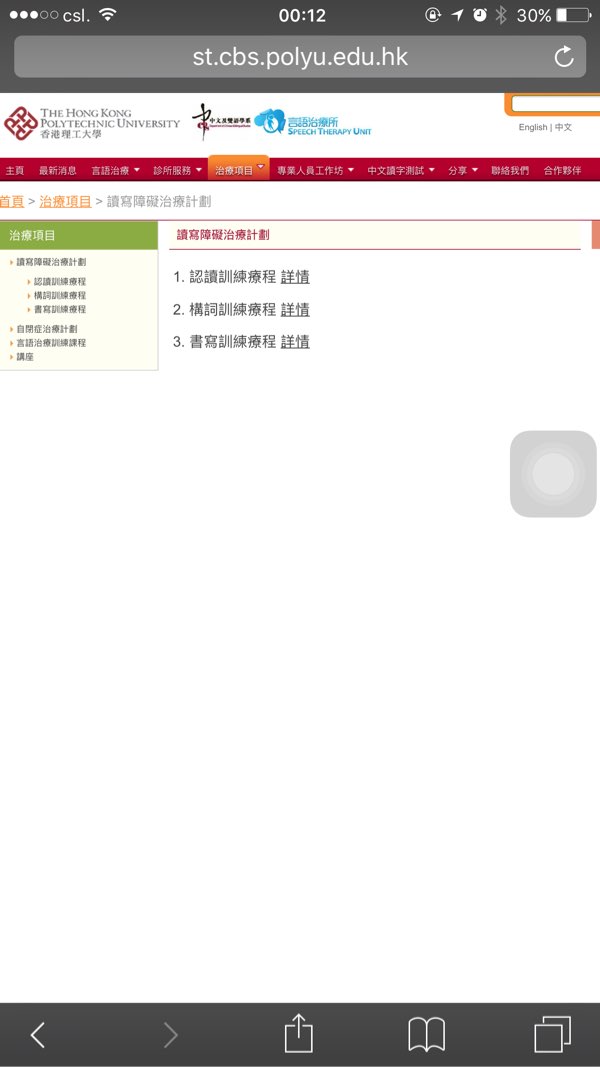600x1067 pixels.
Task: Select 認讀訓練療程 in the sidebar
Action: [x=60, y=282]
